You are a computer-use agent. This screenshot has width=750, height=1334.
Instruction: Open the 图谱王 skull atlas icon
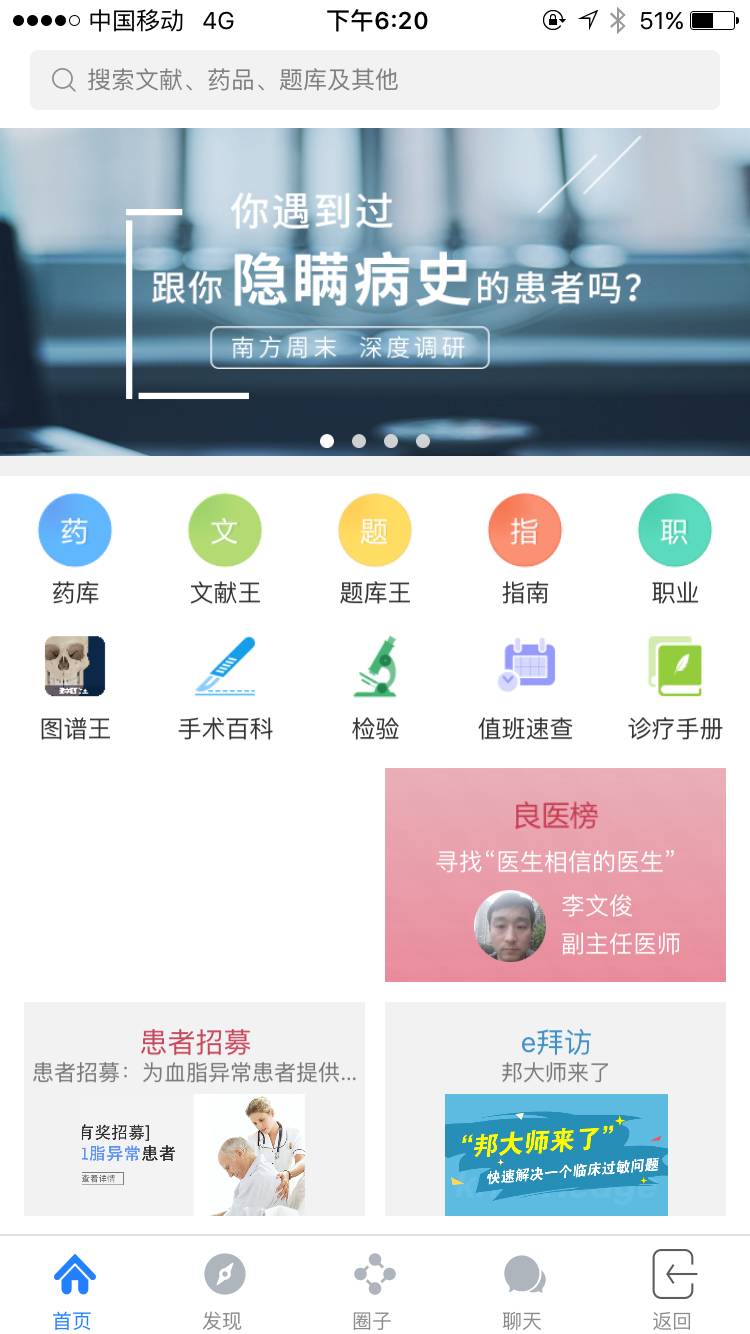[x=74, y=666]
